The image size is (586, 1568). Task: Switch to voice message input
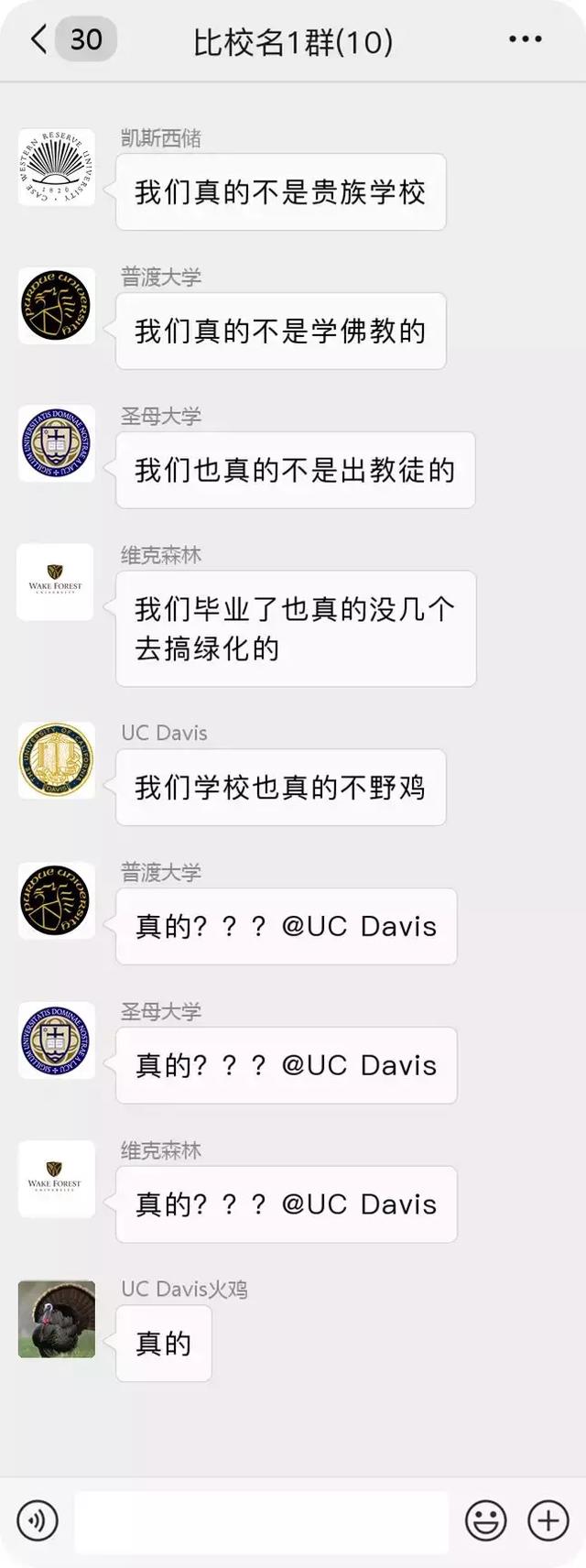[x=38, y=1520]
